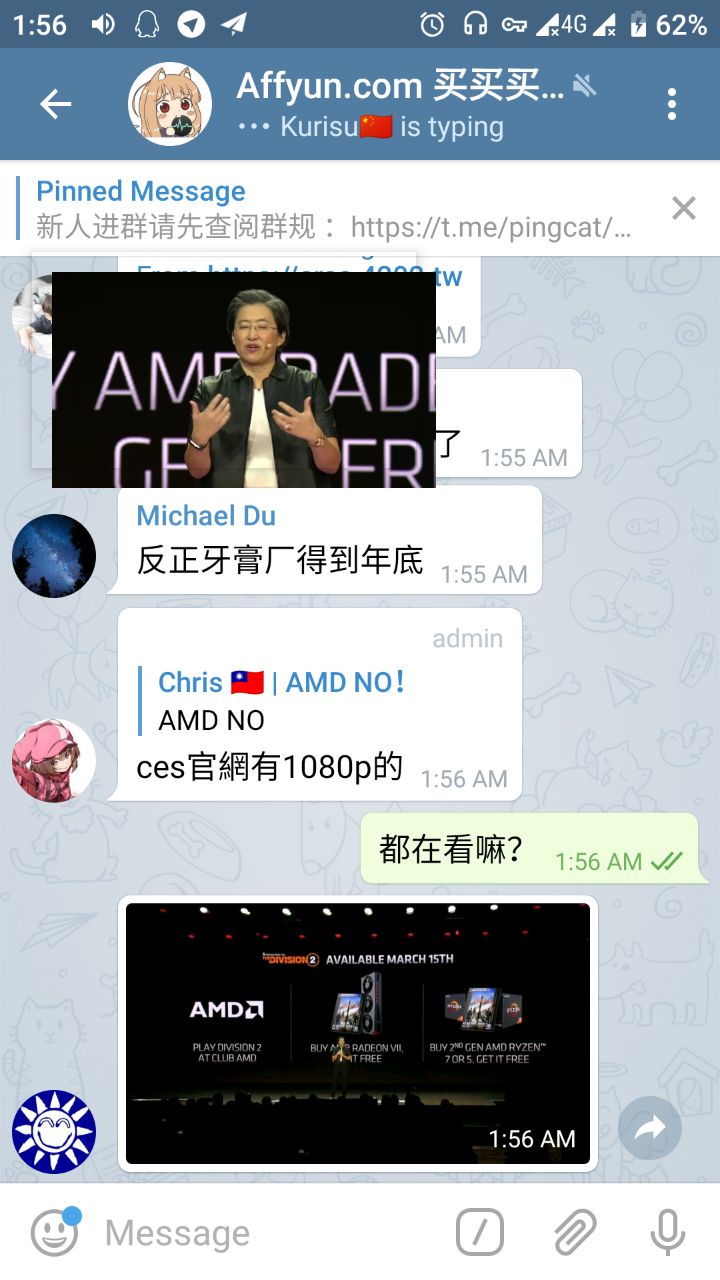Open the floating video preview
Image resolution: width=720 pixels, height=1280 pixels.
[x=243, y=380]
